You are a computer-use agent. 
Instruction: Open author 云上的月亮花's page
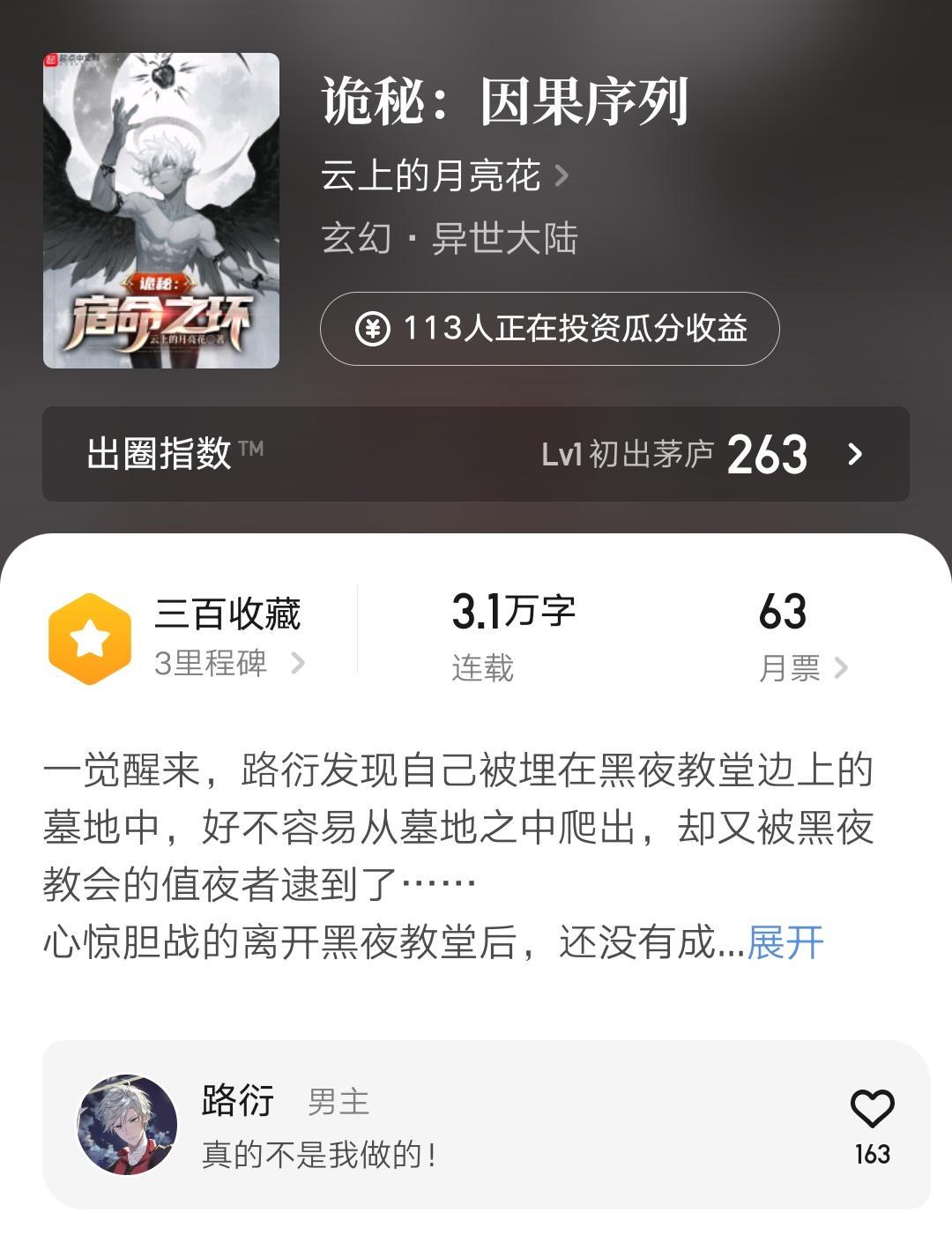point(443,175)
